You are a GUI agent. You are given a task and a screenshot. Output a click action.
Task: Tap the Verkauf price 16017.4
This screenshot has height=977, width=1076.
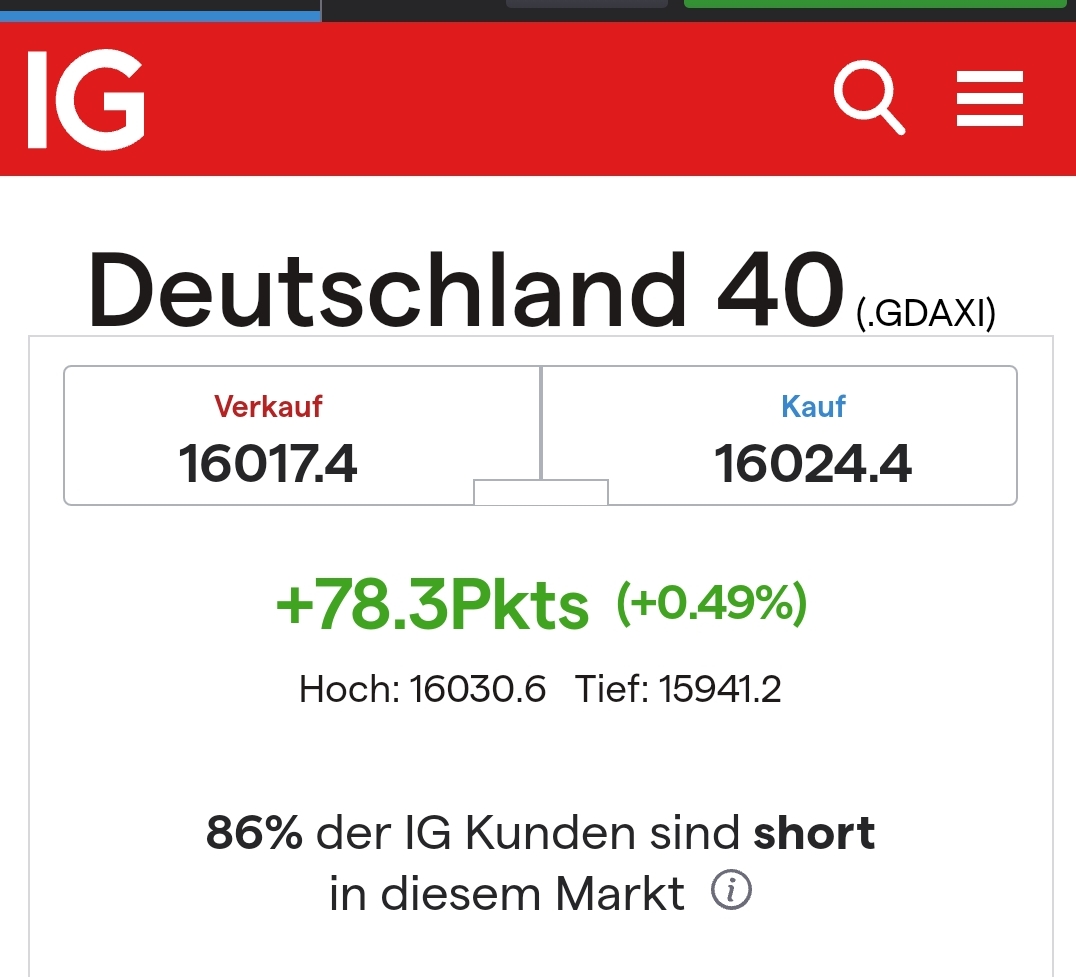coord(268,464)
